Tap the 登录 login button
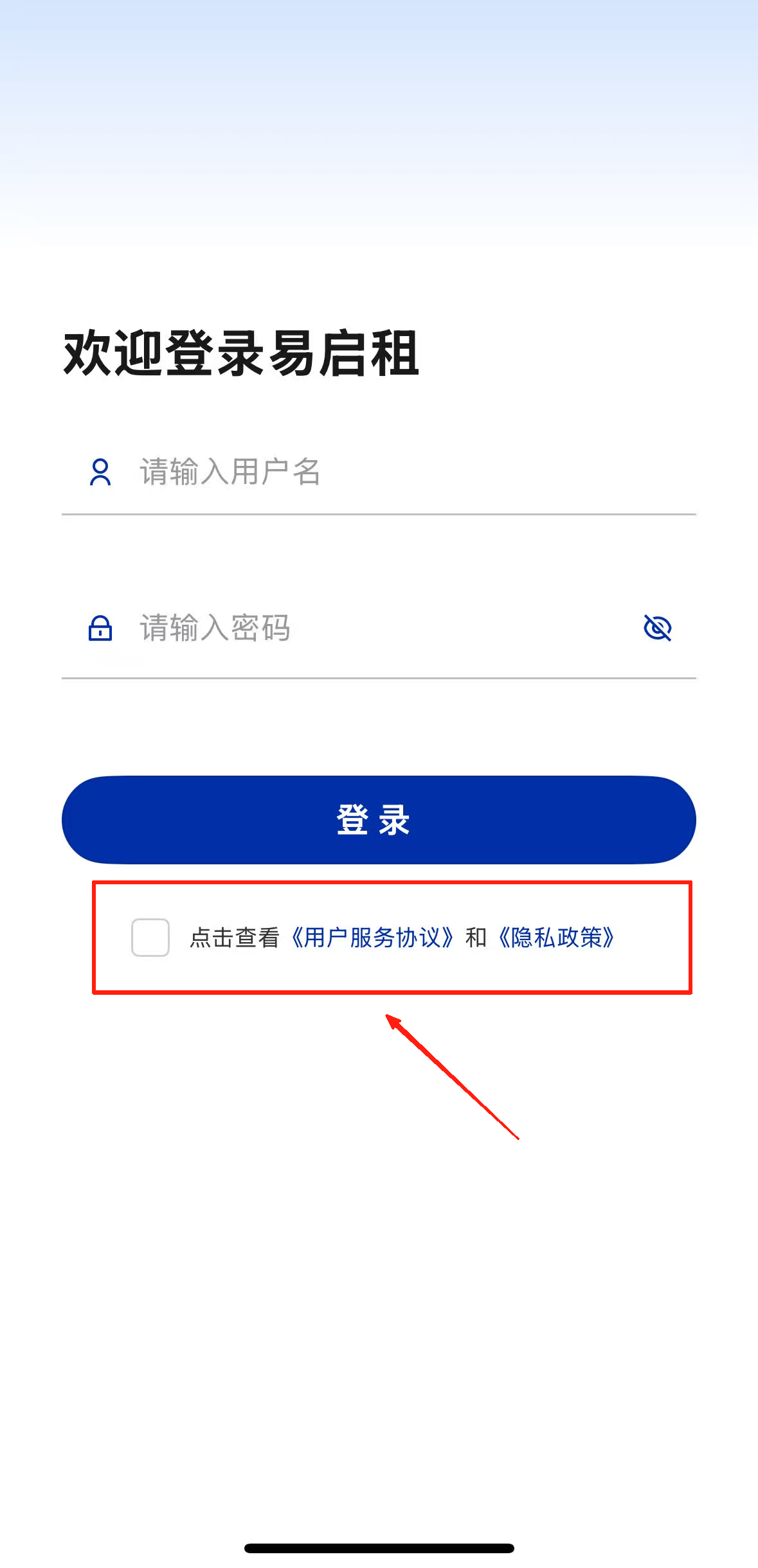This screenshot has height=1568, width=758. pos(379,820)
